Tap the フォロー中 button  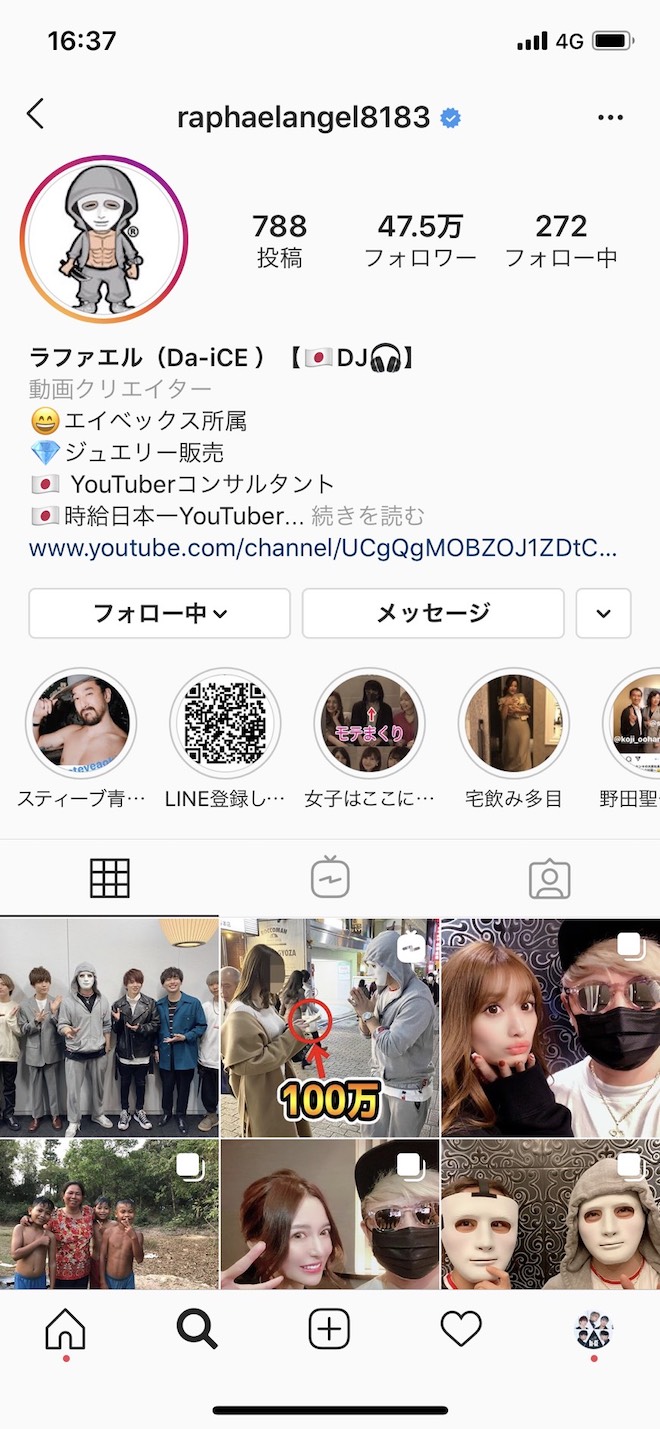point(160,613)
